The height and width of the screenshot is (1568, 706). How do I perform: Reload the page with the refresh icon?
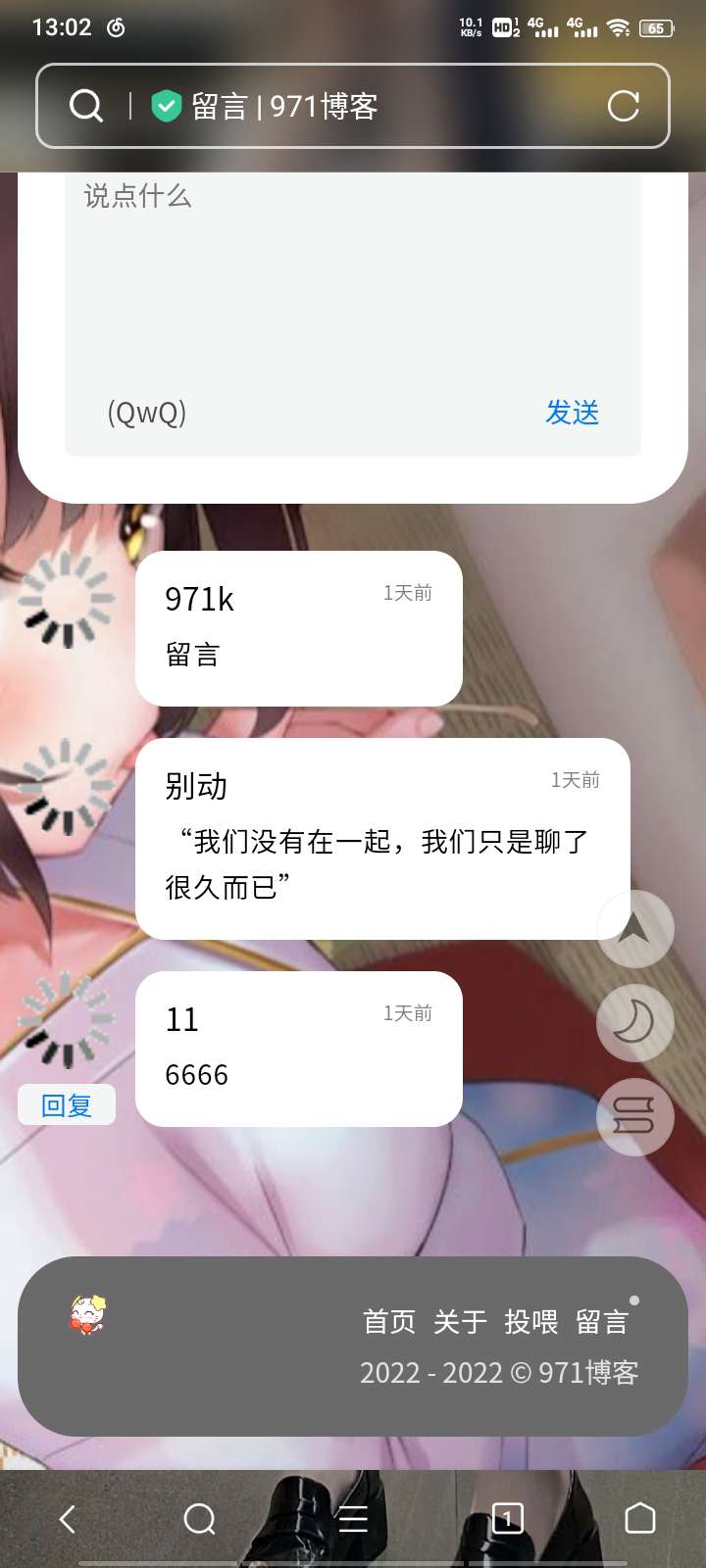[x=626, y=106]
